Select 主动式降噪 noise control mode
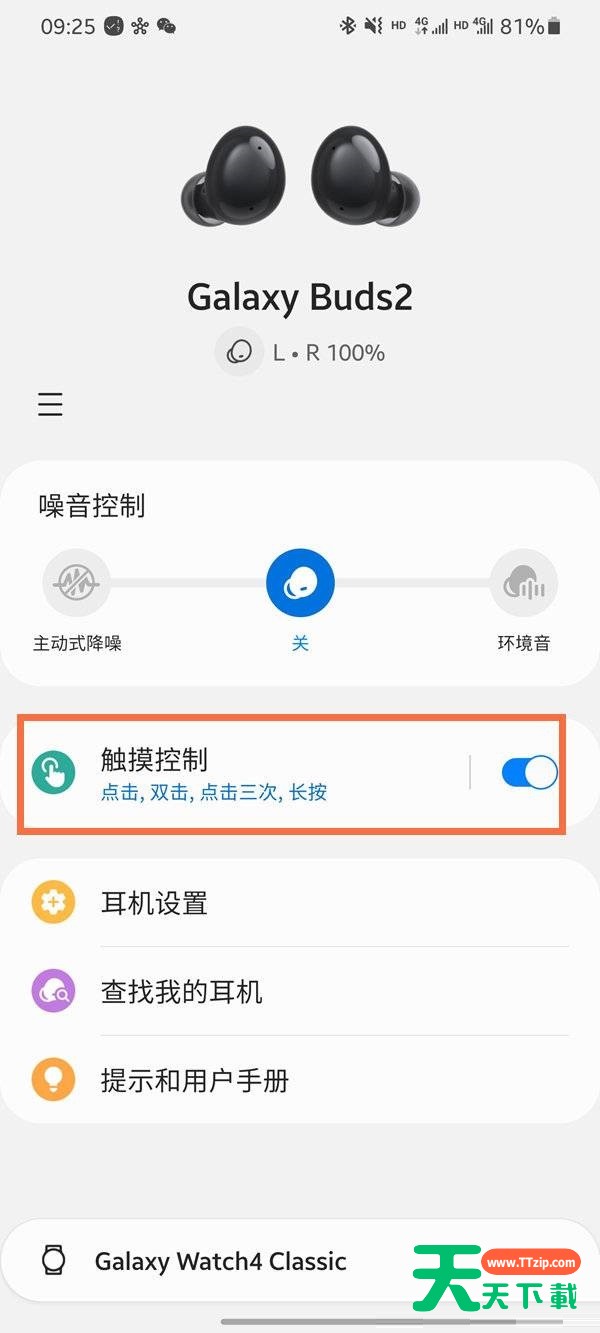 77,582
